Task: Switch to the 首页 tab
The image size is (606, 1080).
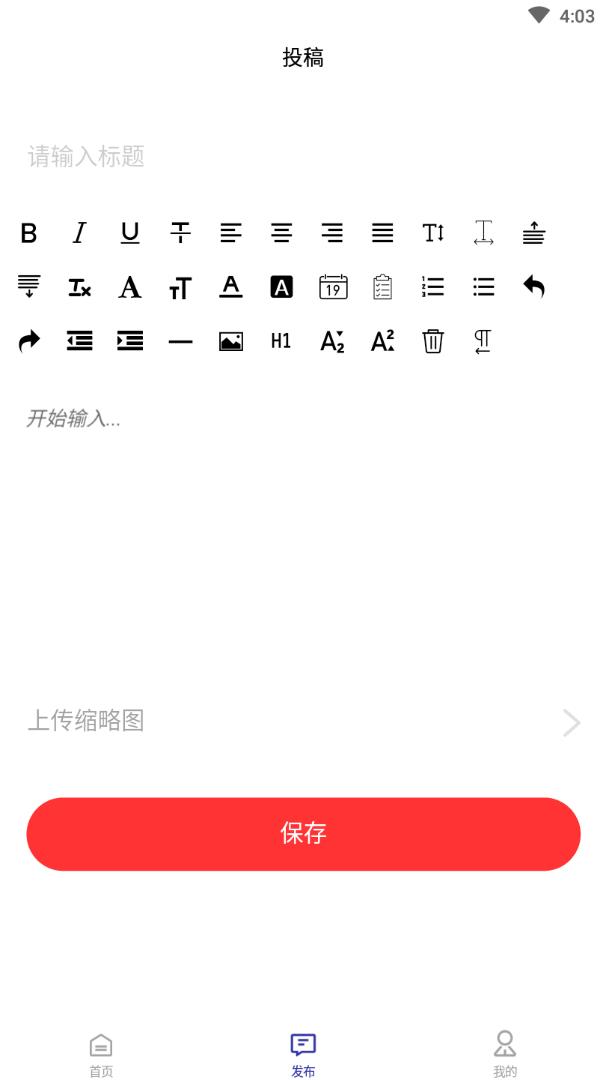Action: pyautogui.click(x=101, y=1054)
